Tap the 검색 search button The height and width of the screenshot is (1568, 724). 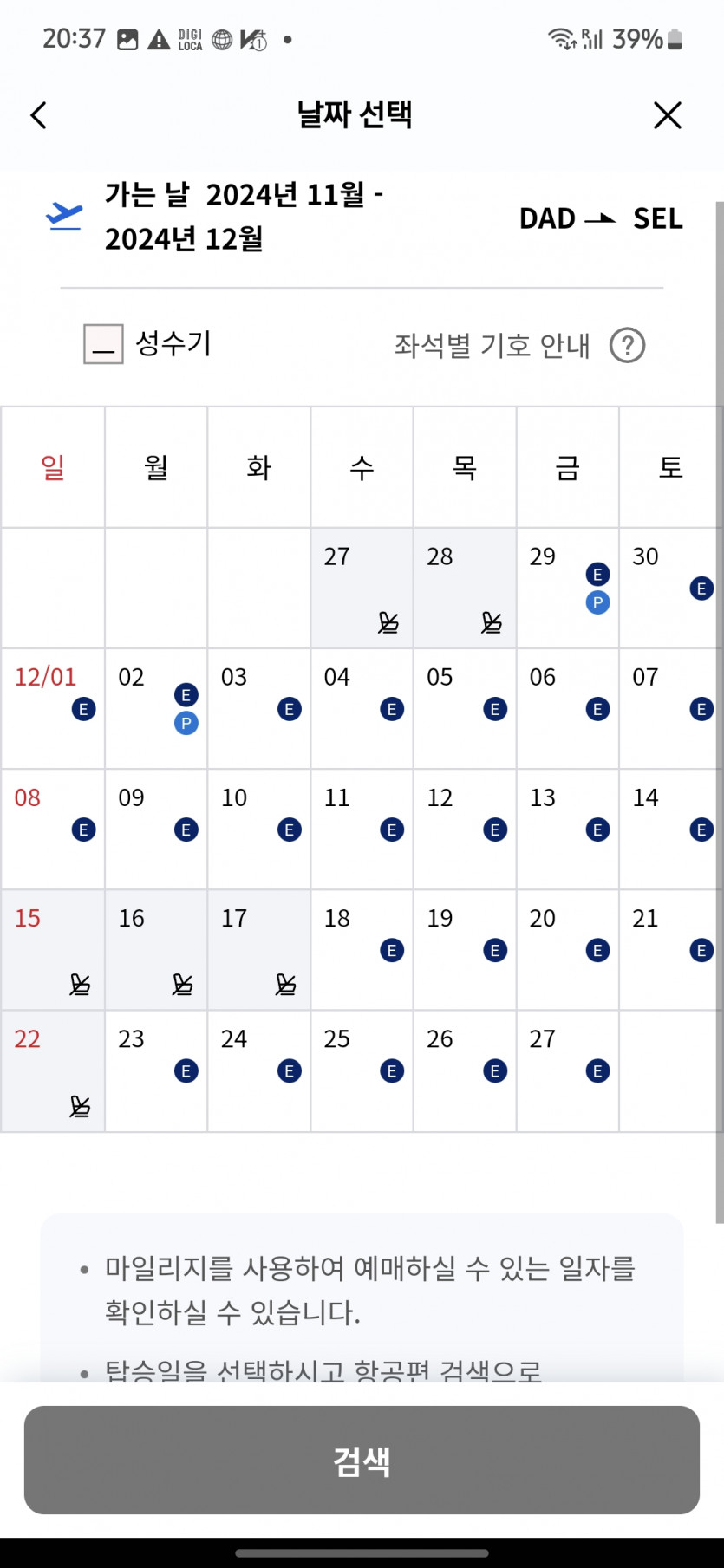coord(362,1460)
